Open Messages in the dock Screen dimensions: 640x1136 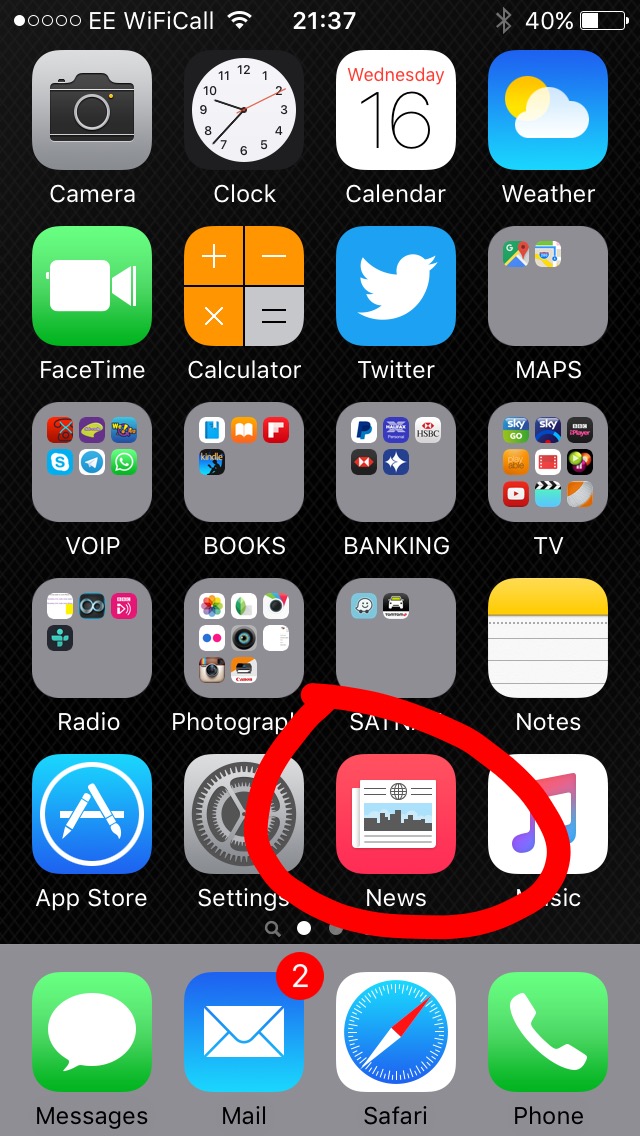pos(92,1032)
